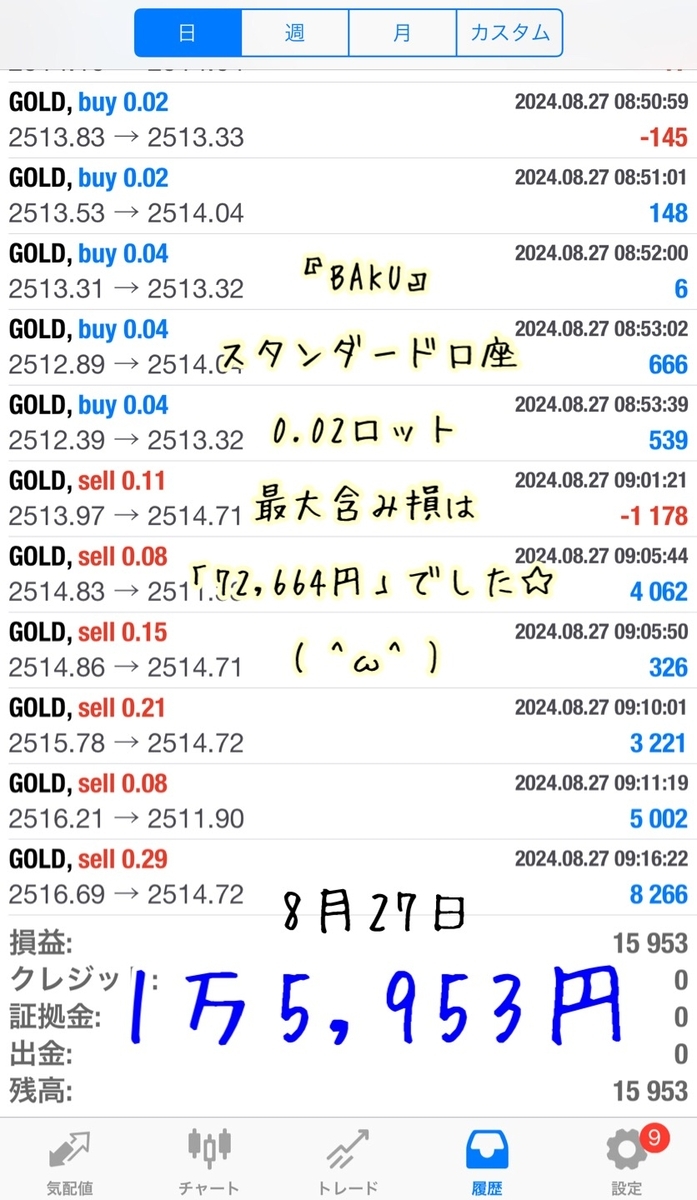Open GOLD buy 0.04 trade at 08:52:00
This screenshot has height=1200, width=697.
348,271
